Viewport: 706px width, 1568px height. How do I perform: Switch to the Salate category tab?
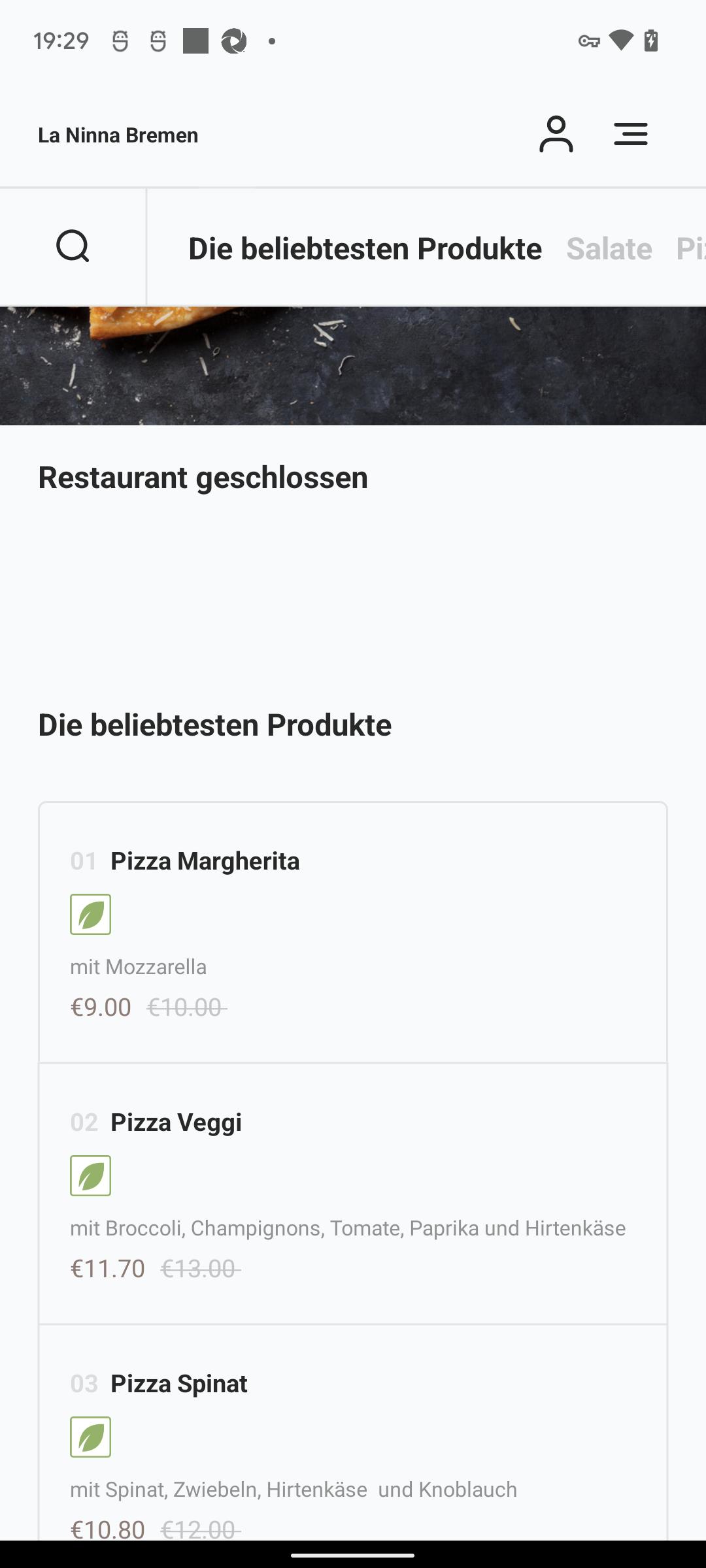tap(609, 248)
